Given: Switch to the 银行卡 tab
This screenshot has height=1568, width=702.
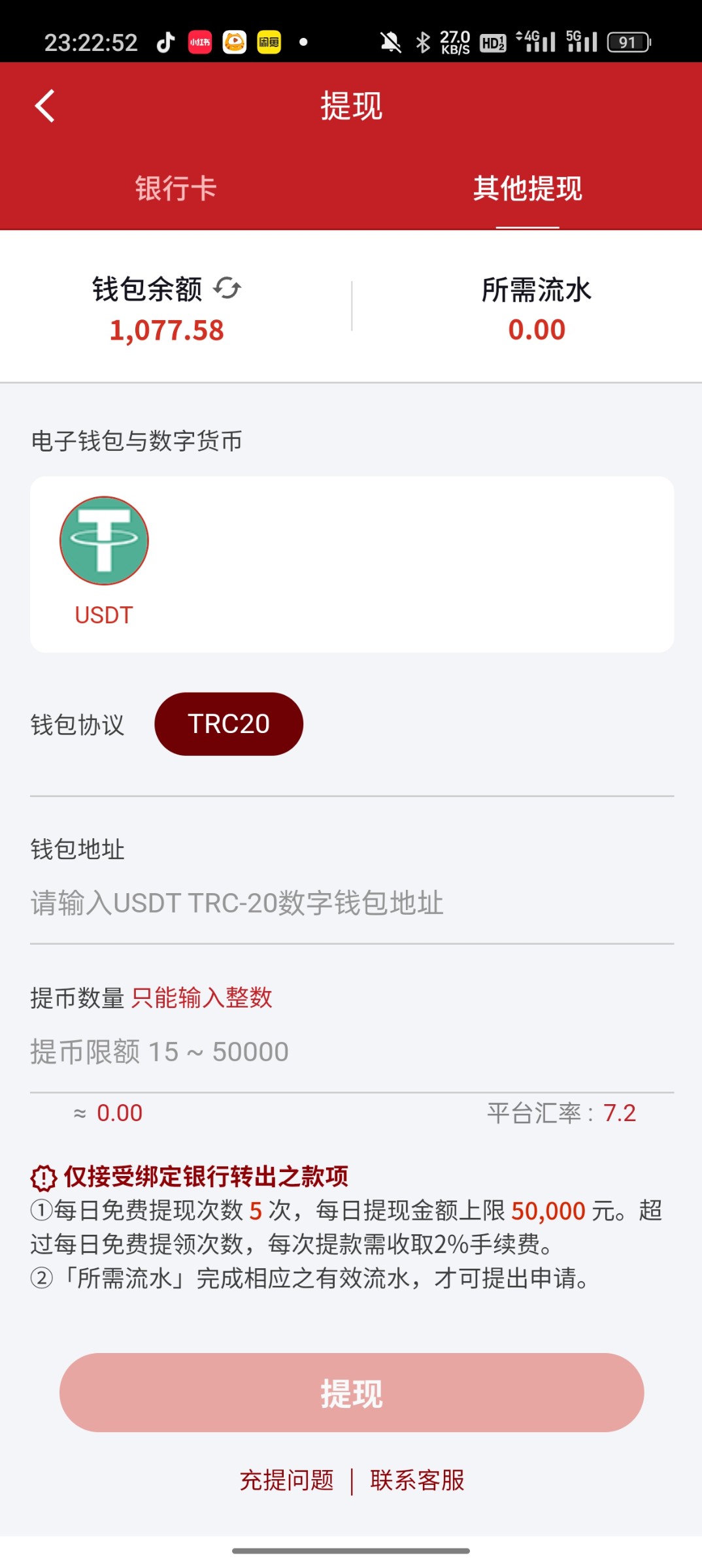Looking at the screenshot, I should tap(175, 189).
